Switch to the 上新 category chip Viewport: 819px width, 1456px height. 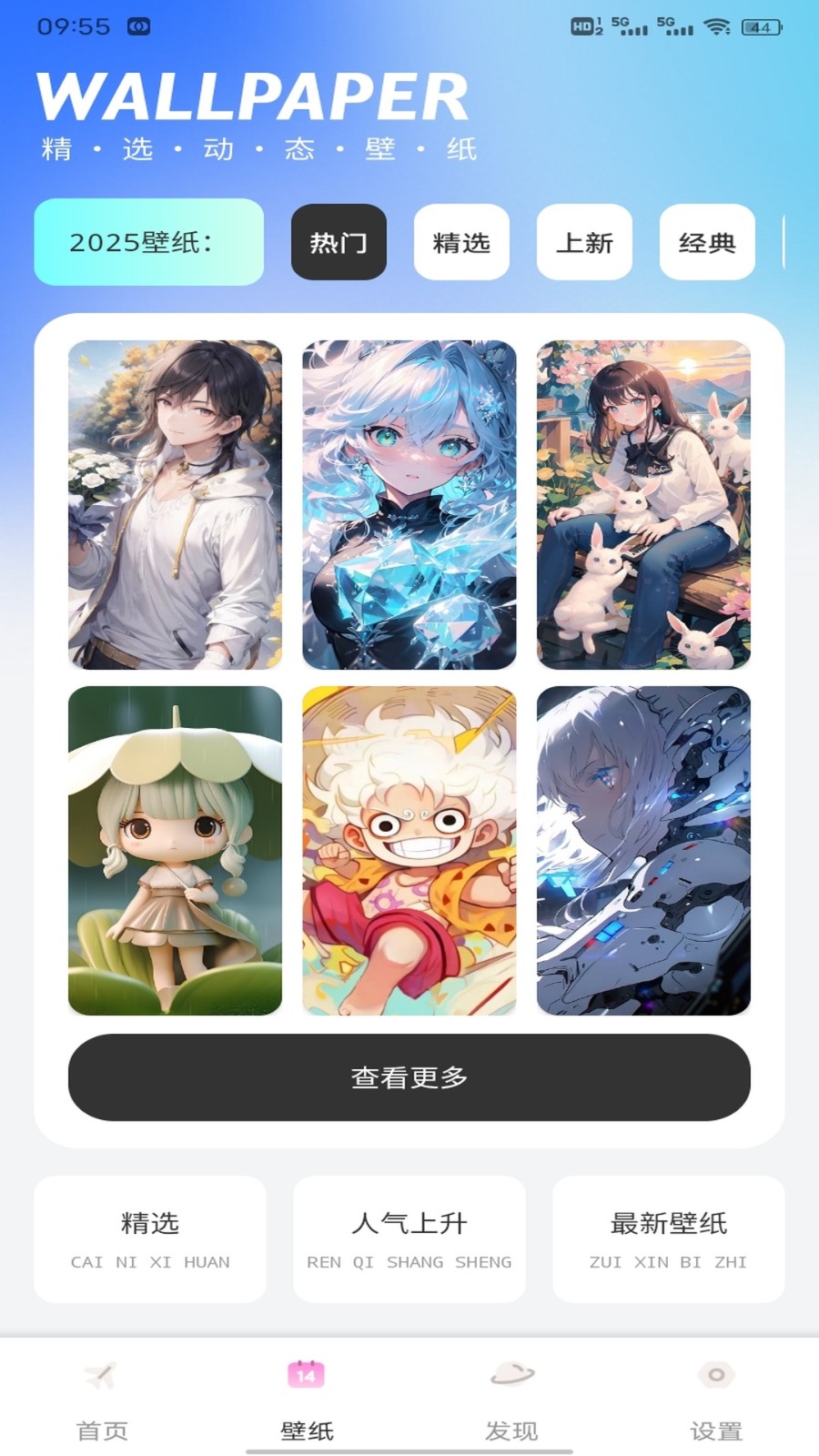tap(584, 242)
